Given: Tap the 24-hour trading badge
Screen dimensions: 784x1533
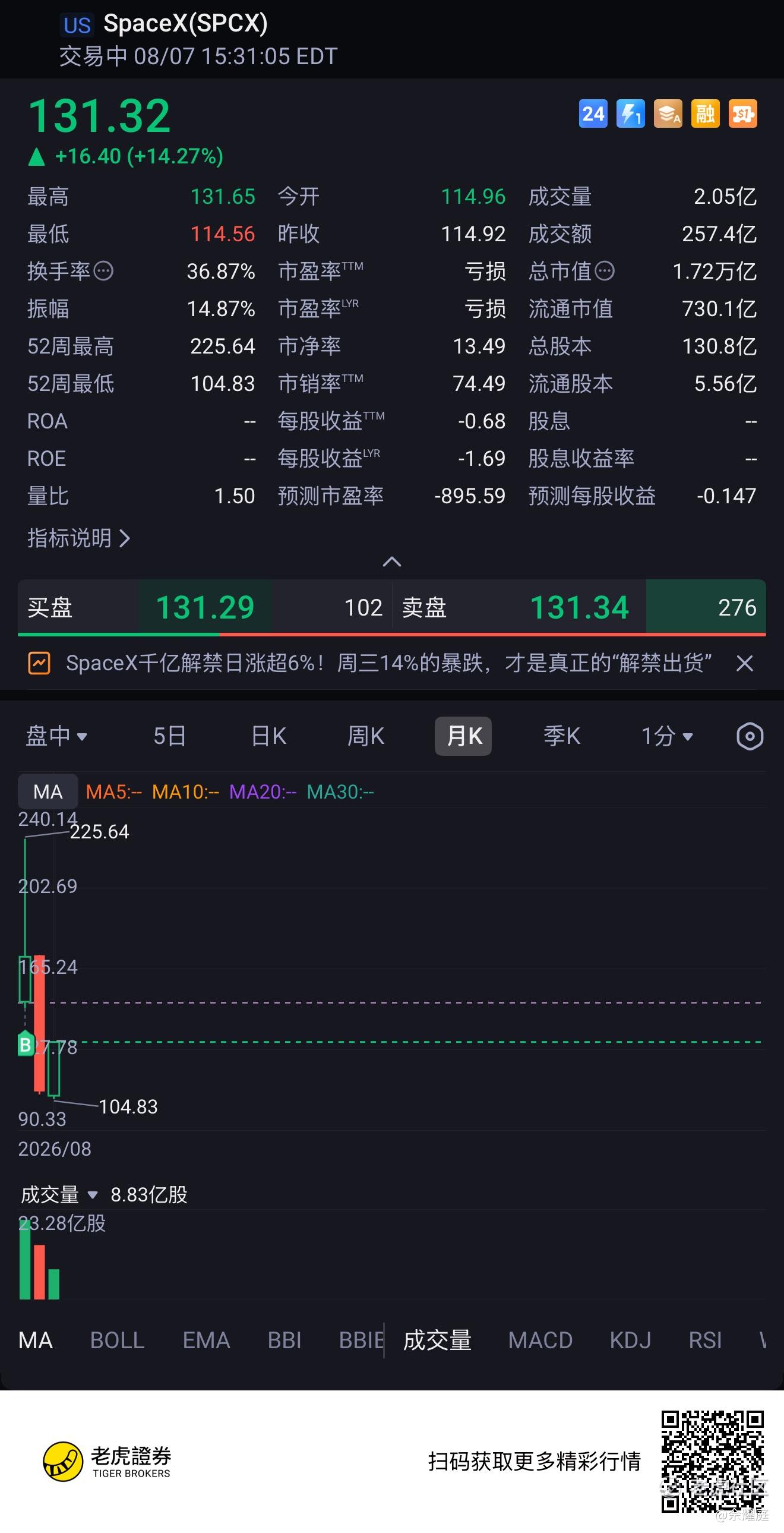Looking at the screenshot, I should click(x=593, y=113).
